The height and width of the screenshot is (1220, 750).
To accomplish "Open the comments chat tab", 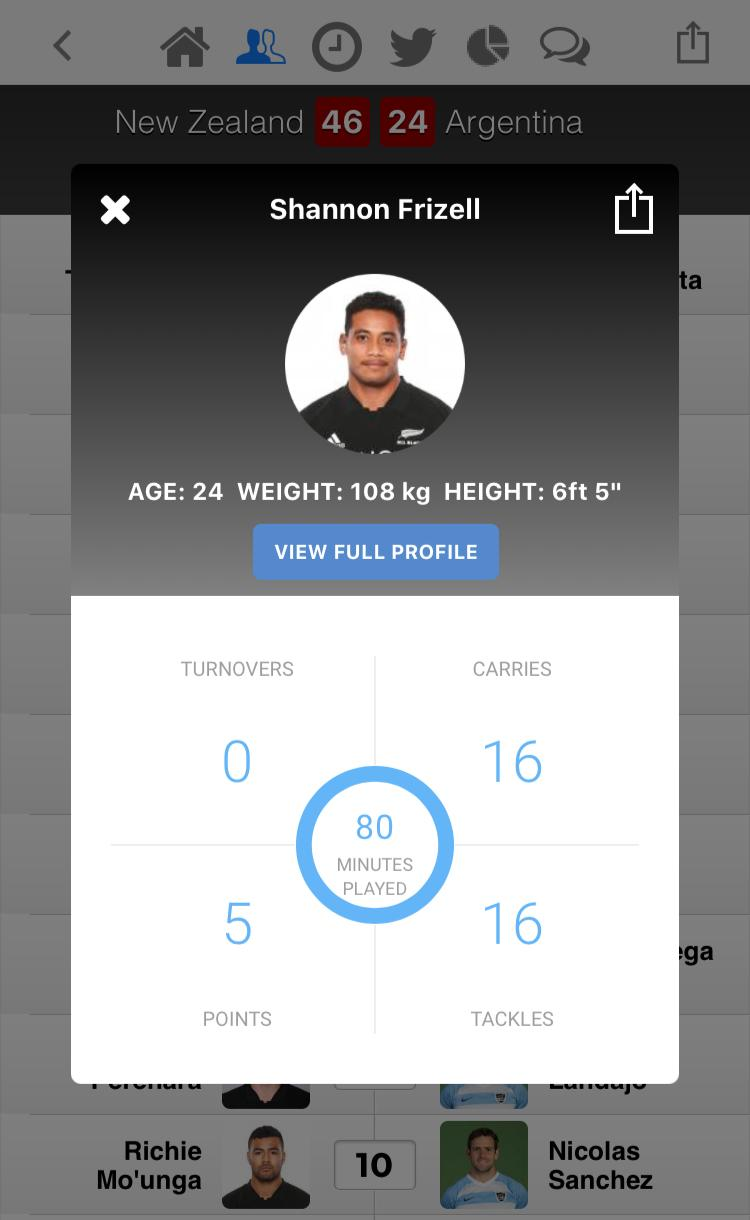I will click(x=564, y=46).
